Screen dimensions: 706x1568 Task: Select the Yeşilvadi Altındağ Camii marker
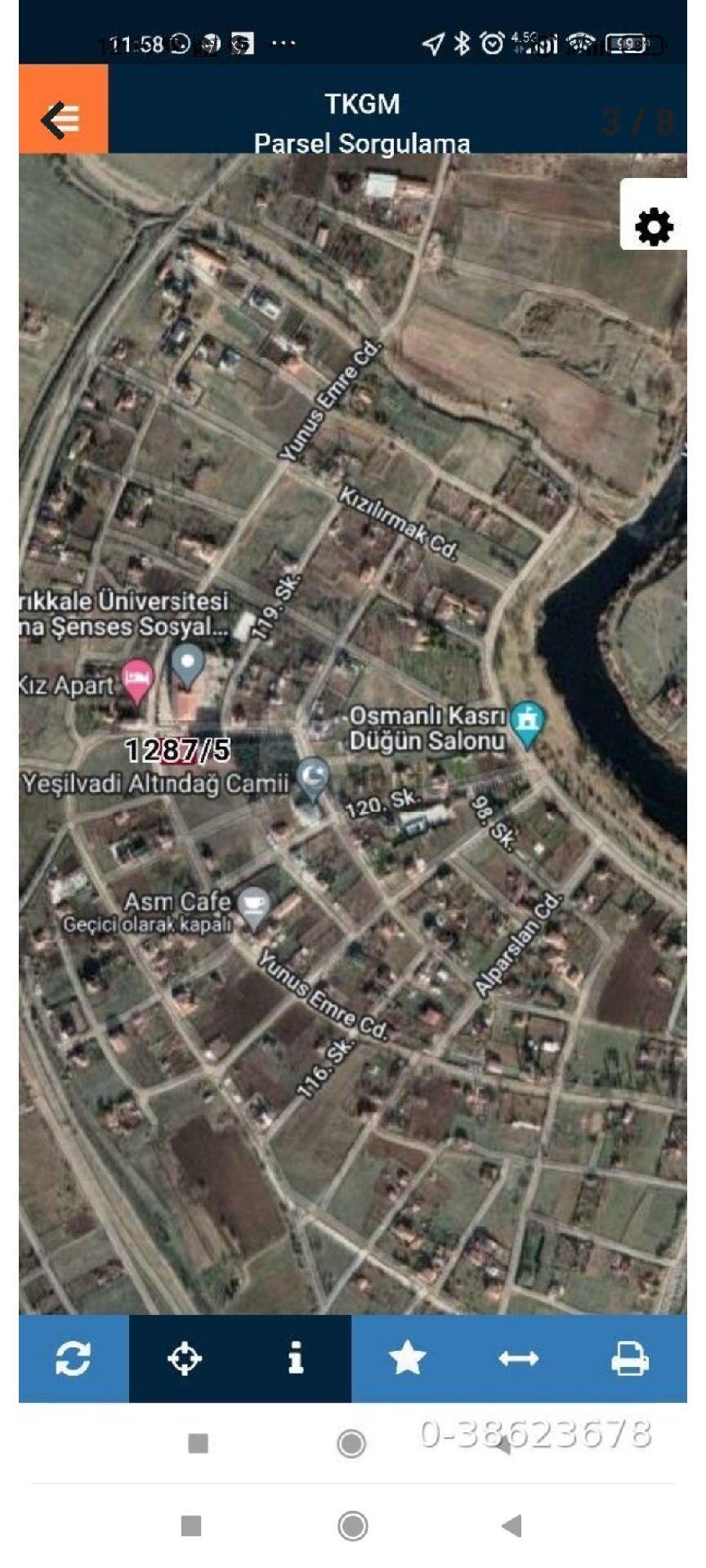click(x=312, y=780)
